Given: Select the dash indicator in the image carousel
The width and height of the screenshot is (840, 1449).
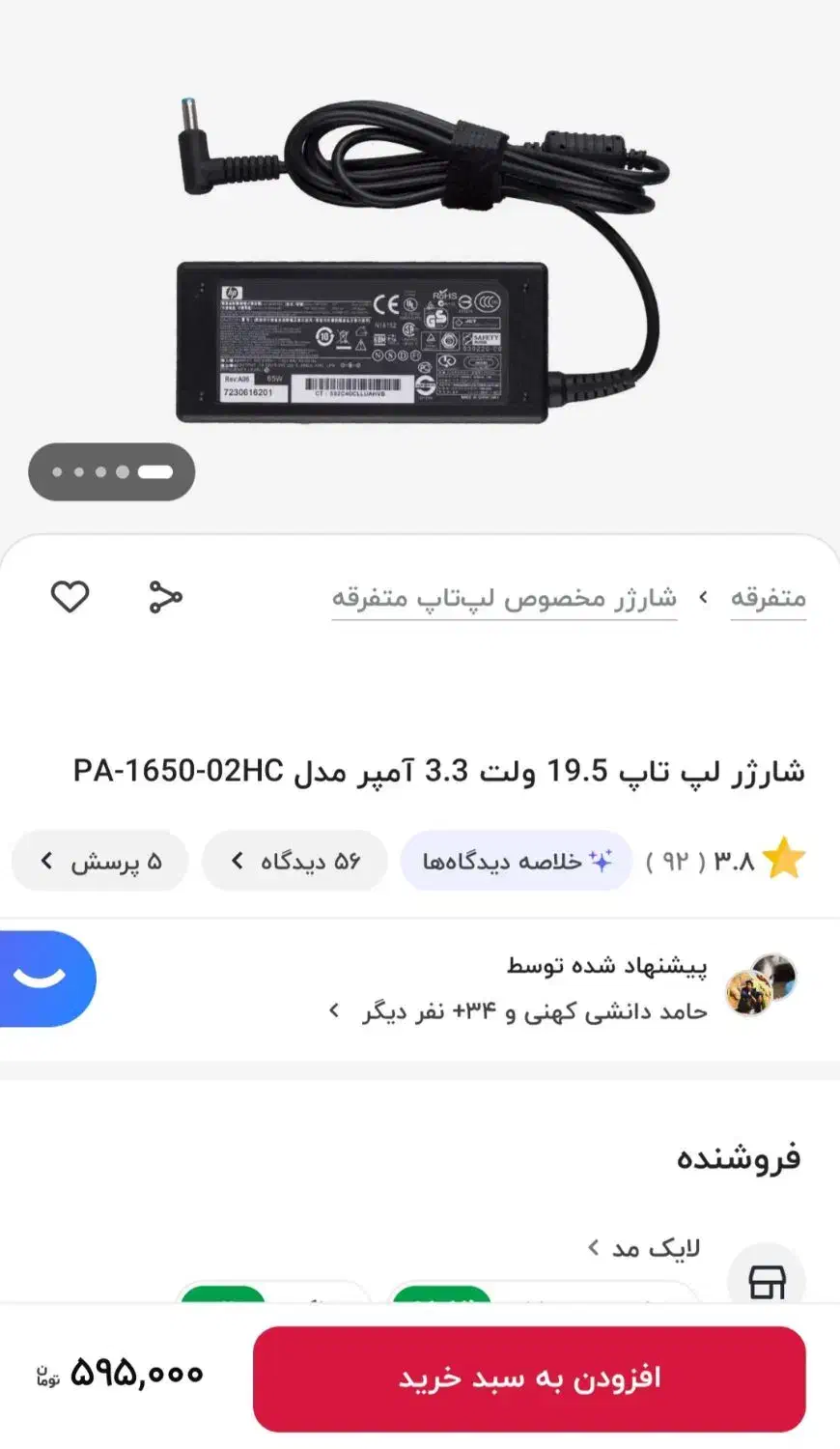Looking at the screenshot, I should pos(154,471).
